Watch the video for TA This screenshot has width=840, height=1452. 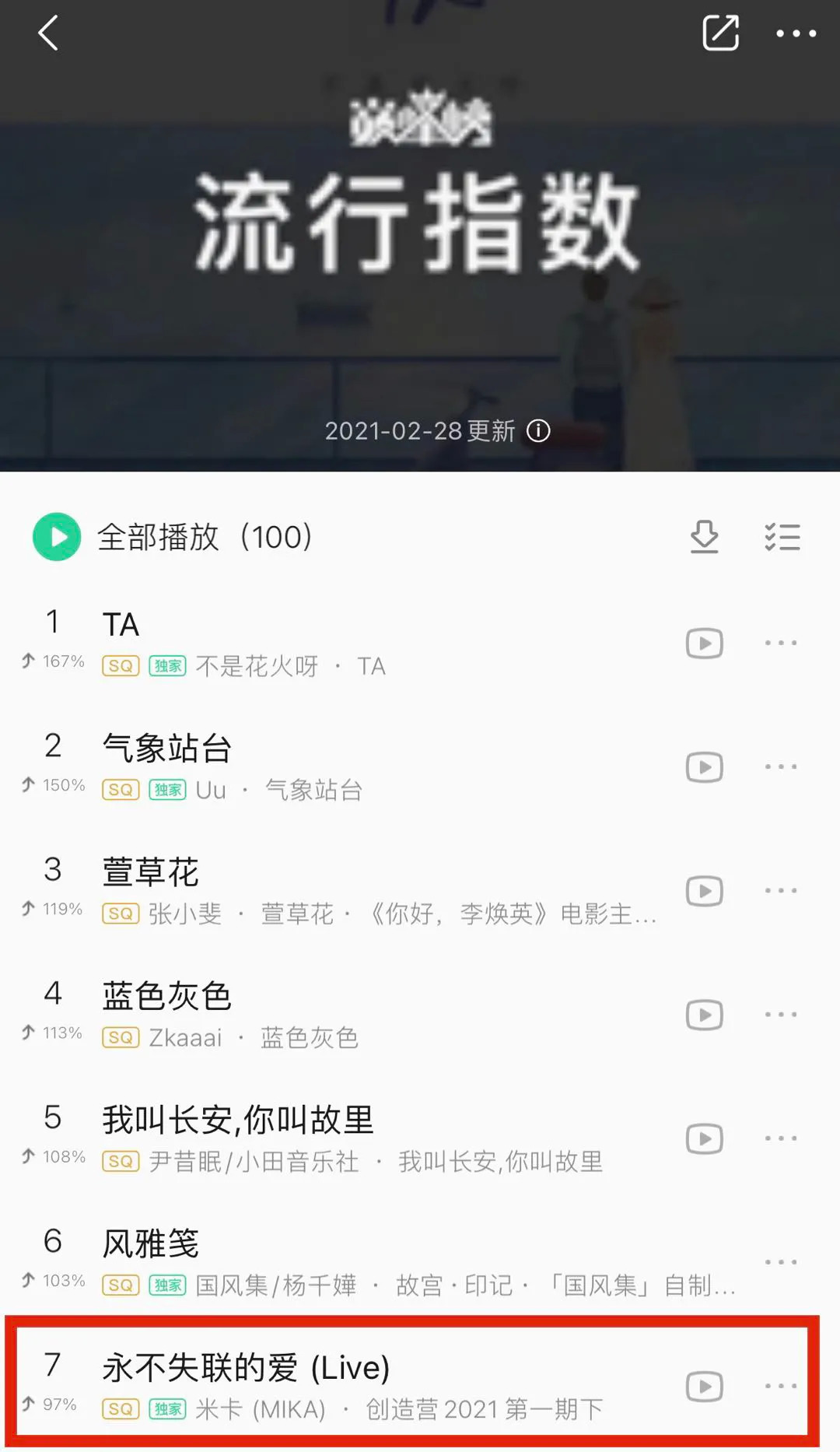(x=704, y=644)
